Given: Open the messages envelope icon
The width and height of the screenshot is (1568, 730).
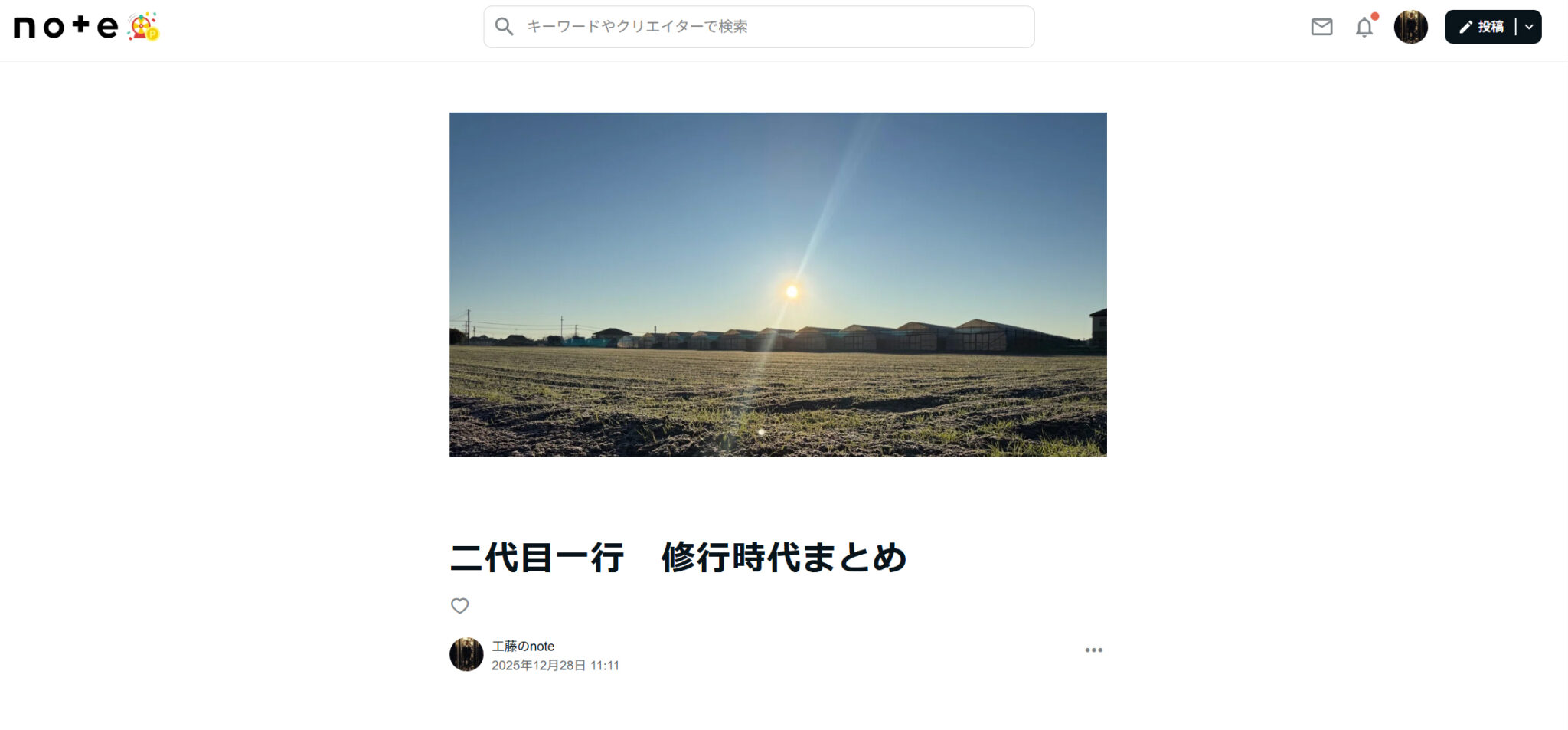Looking at the screenshot, I should pyautogui.click(x=1321, y=28).
